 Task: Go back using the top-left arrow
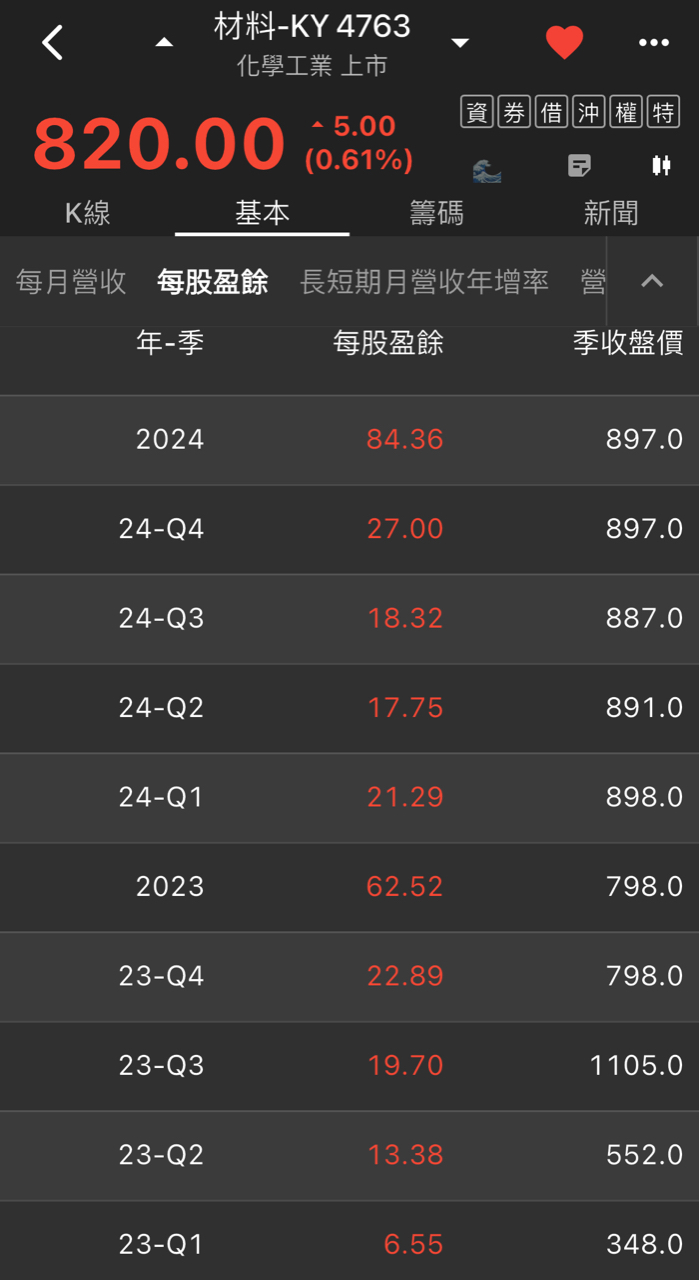click(x=53, y=43)
